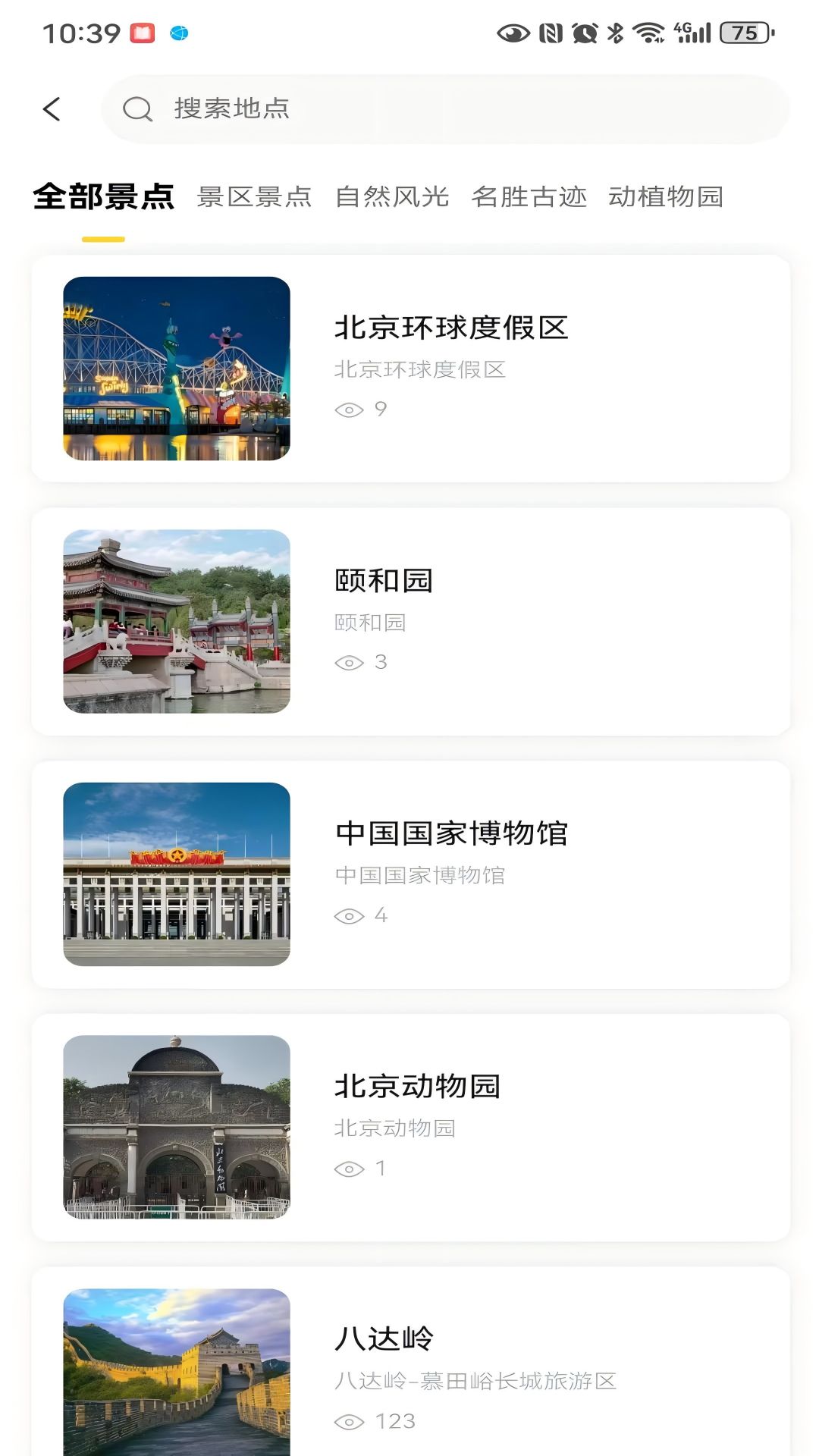The image size is (819, 1456).
Task: Select the 全部景点 tab
Action: coord(106,197)
